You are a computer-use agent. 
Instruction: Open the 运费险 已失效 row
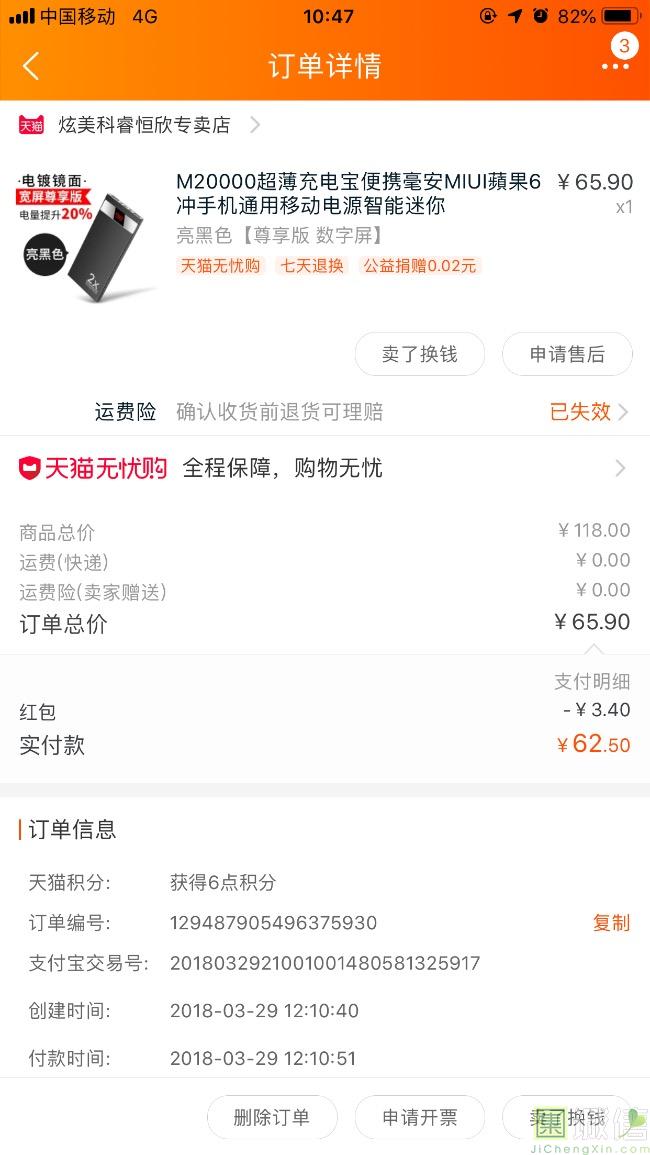[588, 412]
